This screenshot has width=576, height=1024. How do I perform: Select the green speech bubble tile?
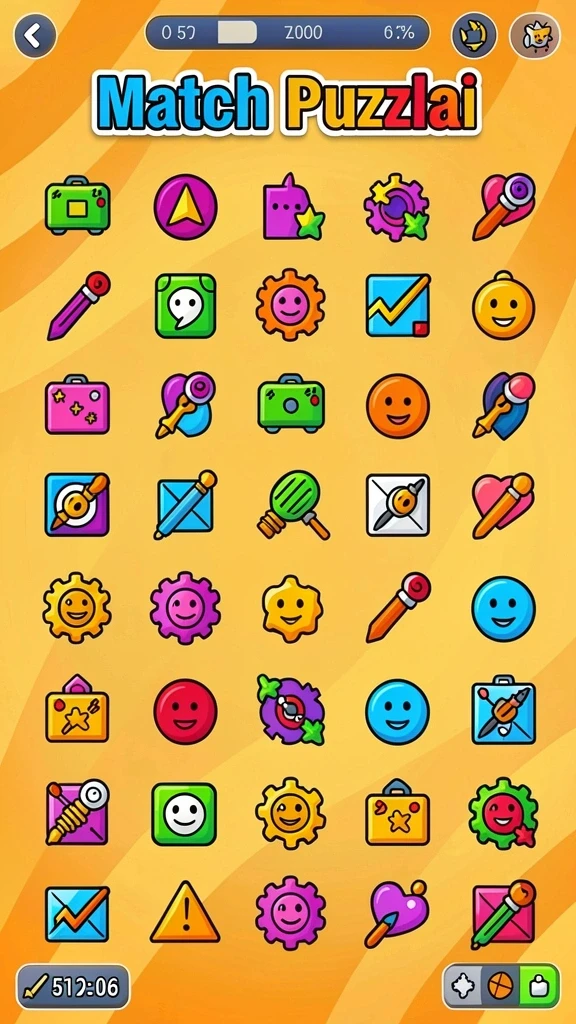(x=185, y=306)
